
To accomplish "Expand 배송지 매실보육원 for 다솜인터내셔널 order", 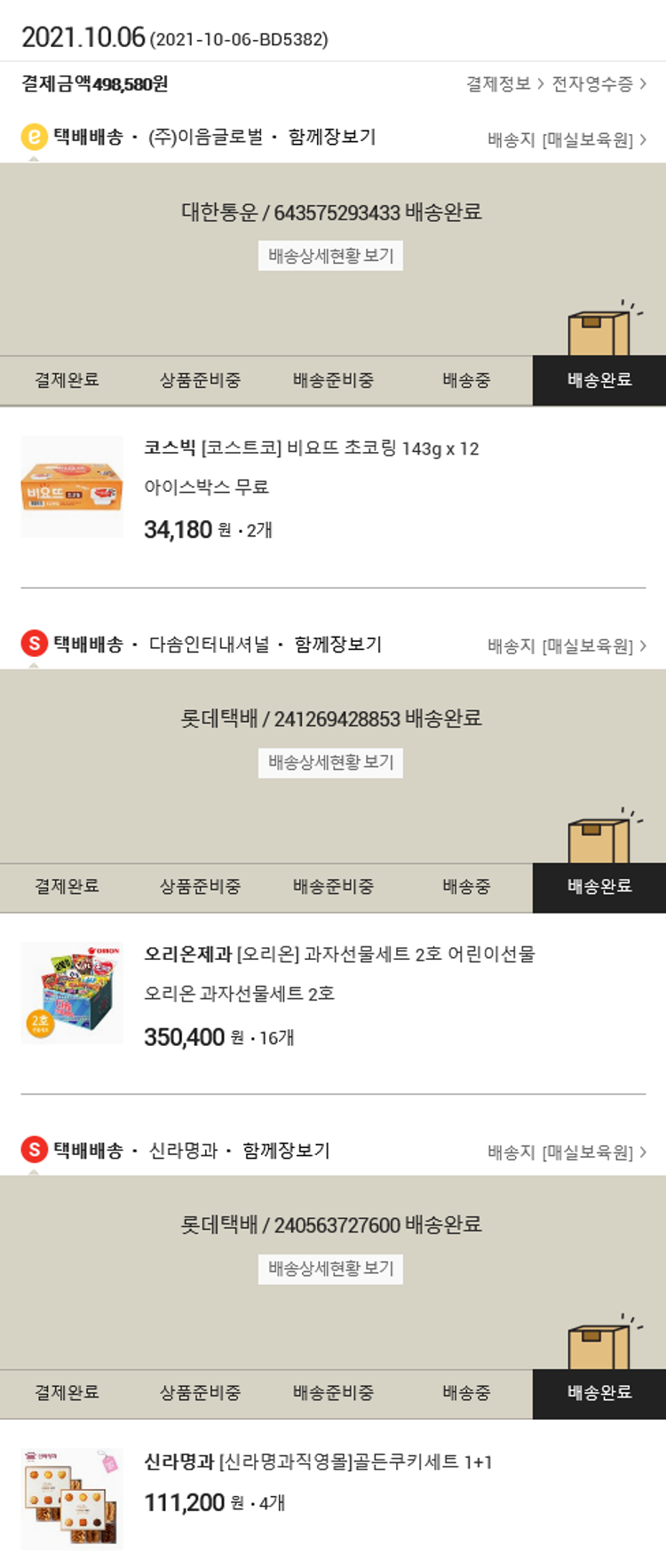I will [567, 646].
